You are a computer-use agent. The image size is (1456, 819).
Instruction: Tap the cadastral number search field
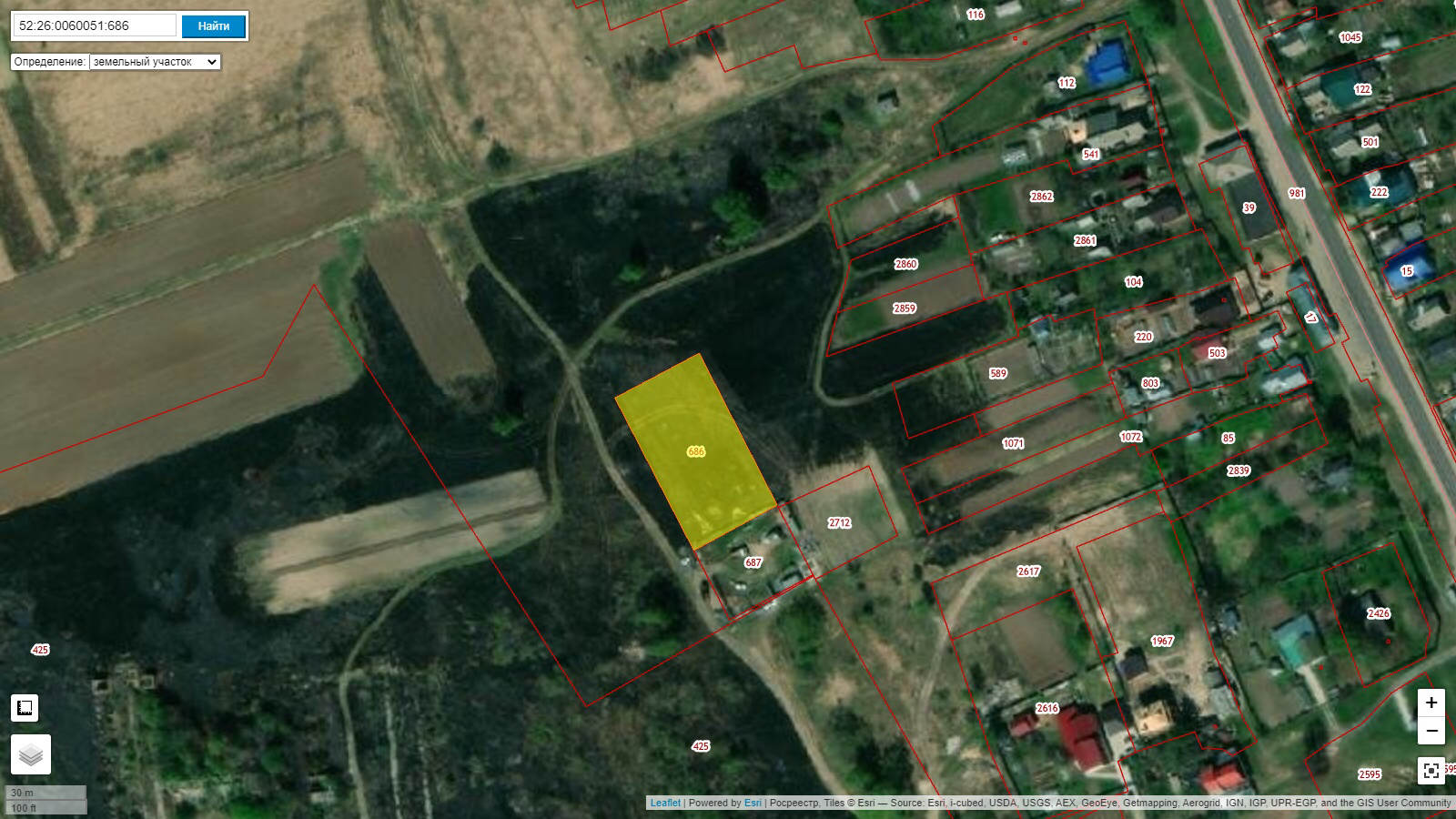coord(95,25)
